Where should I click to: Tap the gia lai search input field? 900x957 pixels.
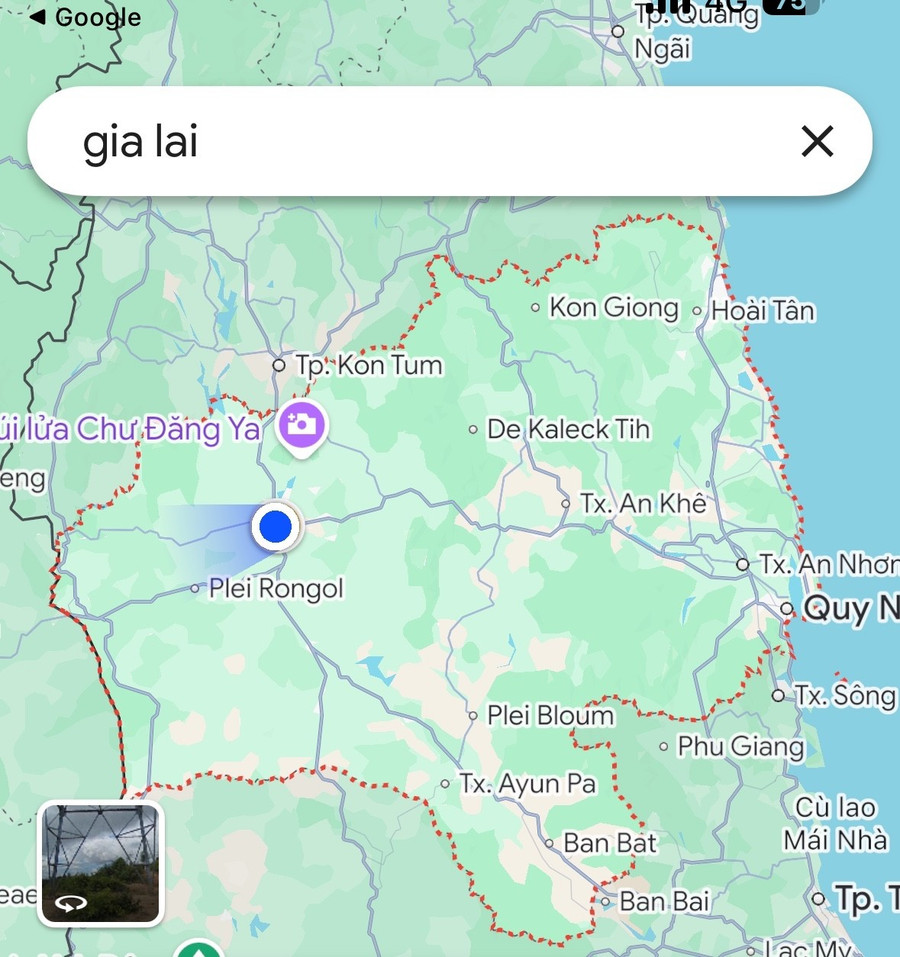pyautogui.click(x=400, y=141)
